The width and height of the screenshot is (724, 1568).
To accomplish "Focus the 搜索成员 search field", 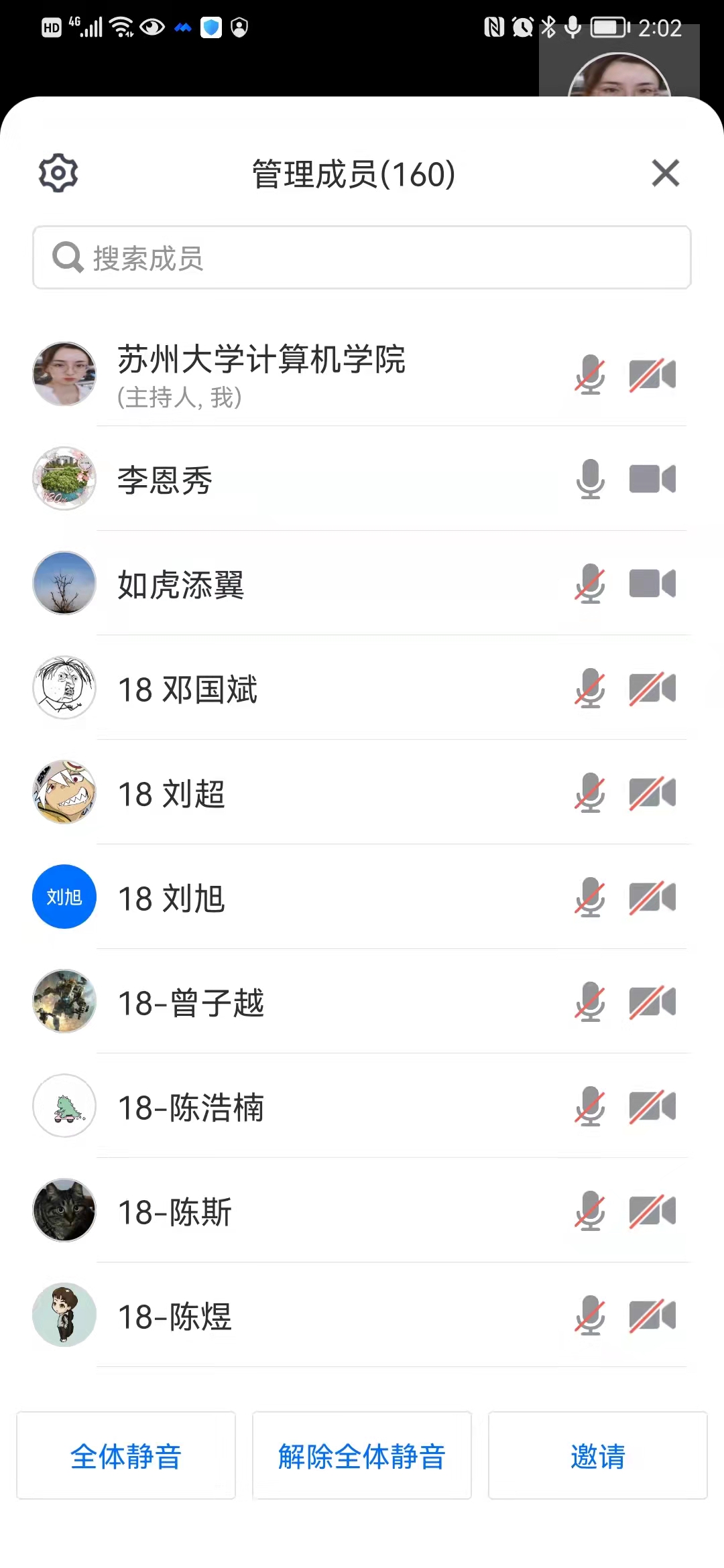I will [x=362, y=258].
